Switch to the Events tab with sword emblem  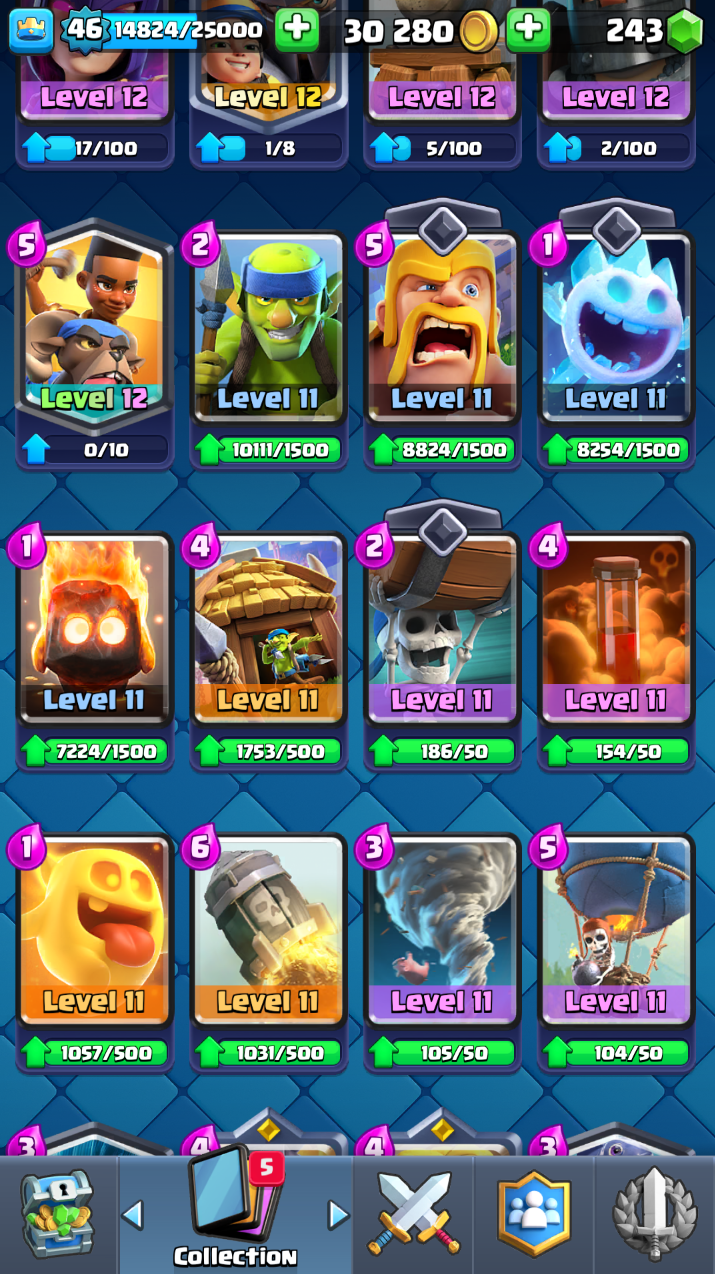coord(655,1215)
